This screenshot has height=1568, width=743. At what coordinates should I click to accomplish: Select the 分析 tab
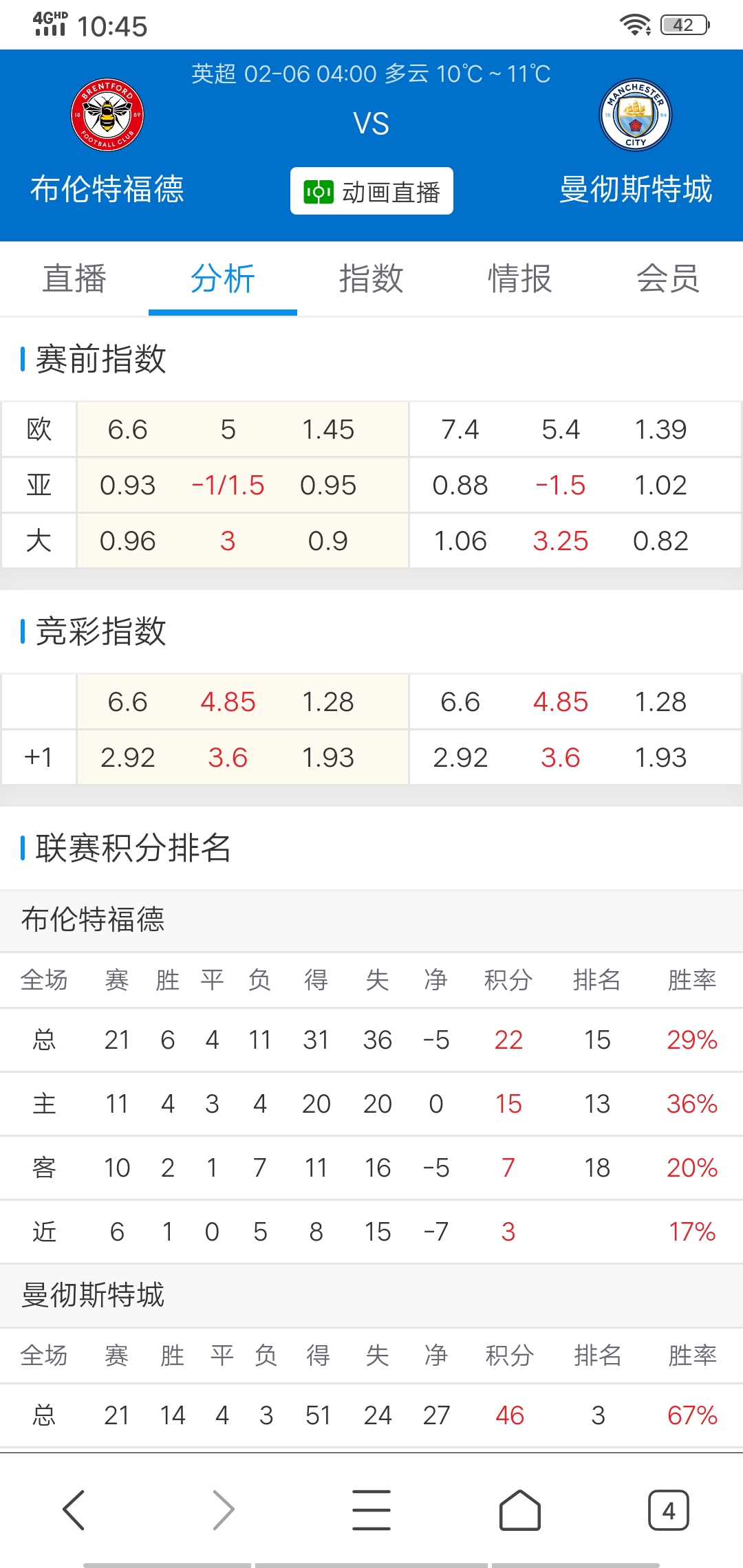223,279
